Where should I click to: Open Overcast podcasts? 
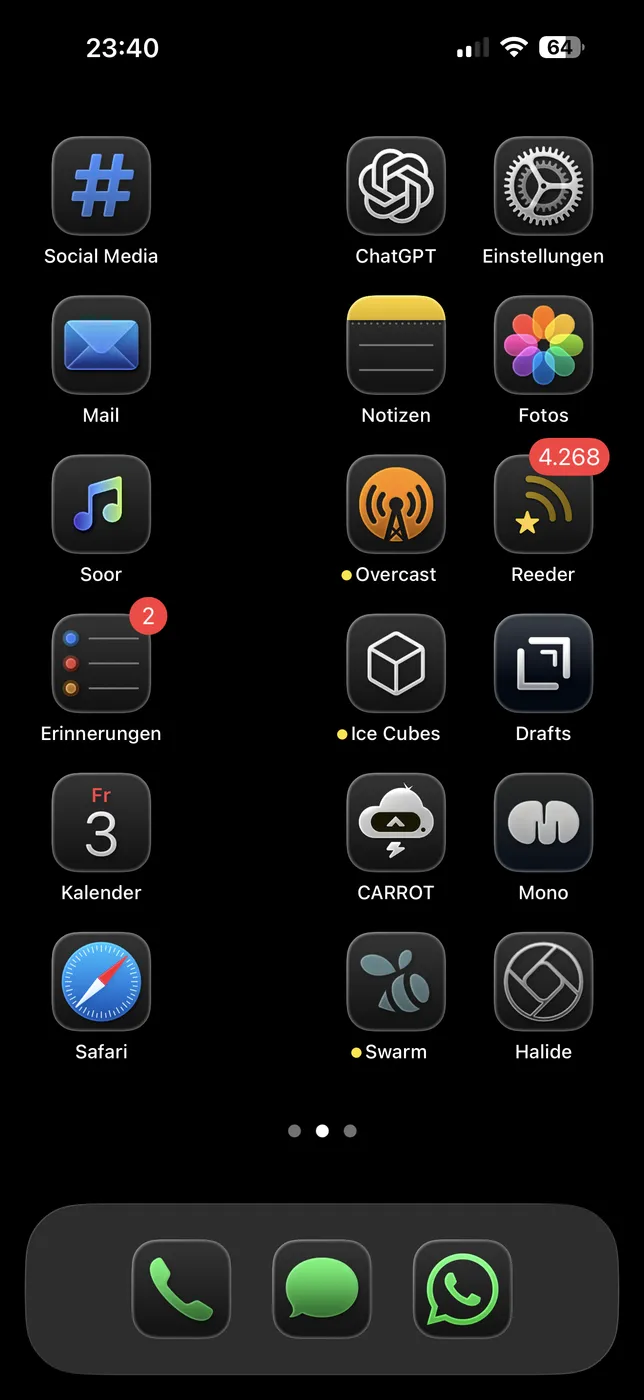pyautogui.click(x=396, y=504)
